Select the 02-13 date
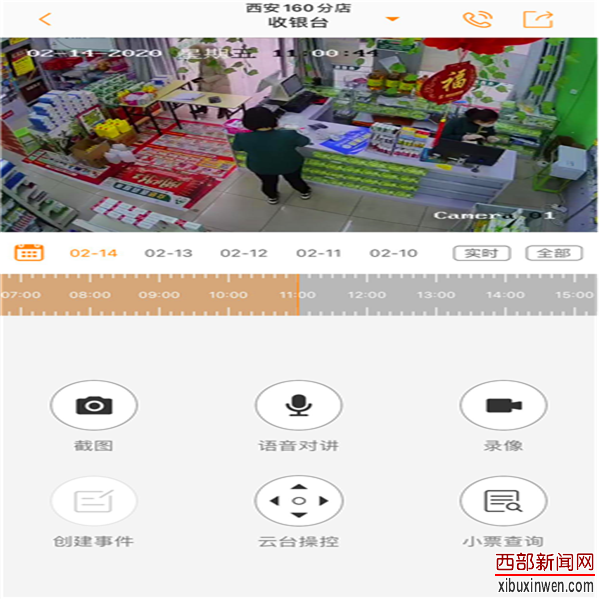The width and height of the screenshot is (600, 600). pos(168,253)
